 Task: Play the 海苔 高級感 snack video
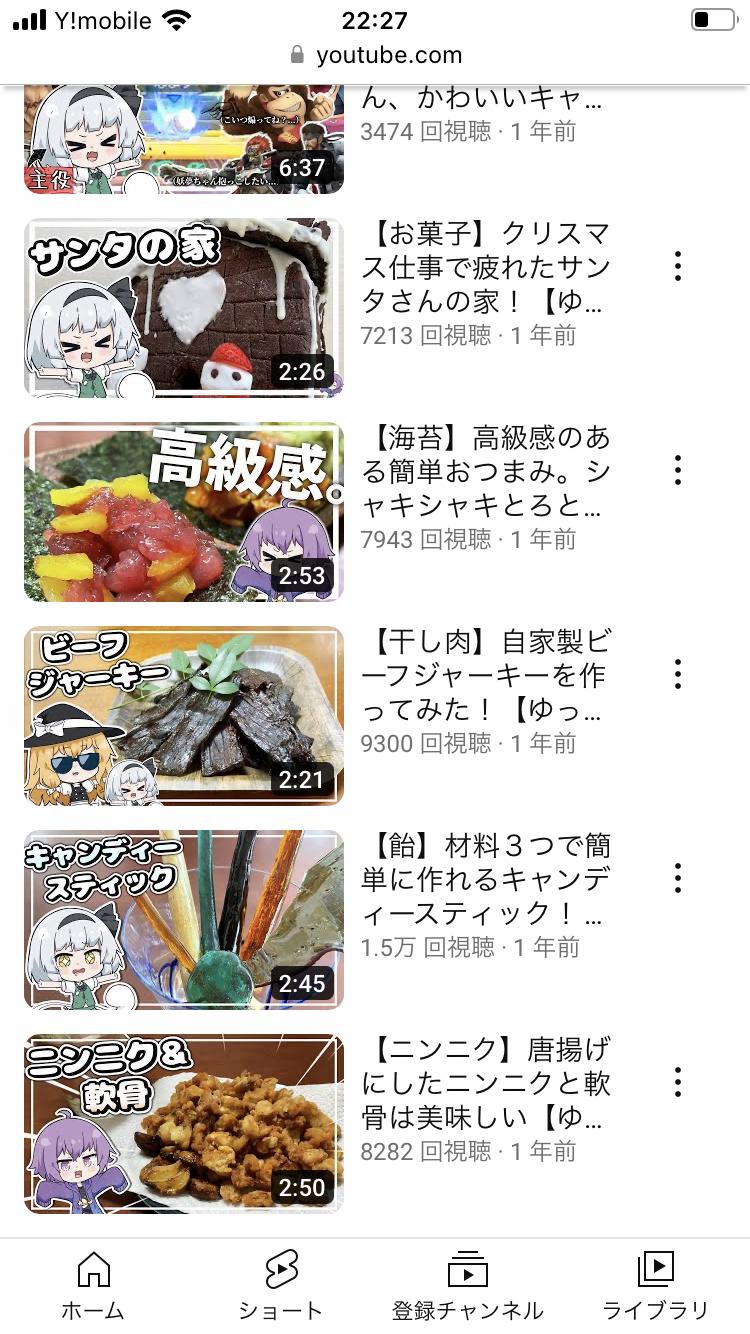point(184,512)
